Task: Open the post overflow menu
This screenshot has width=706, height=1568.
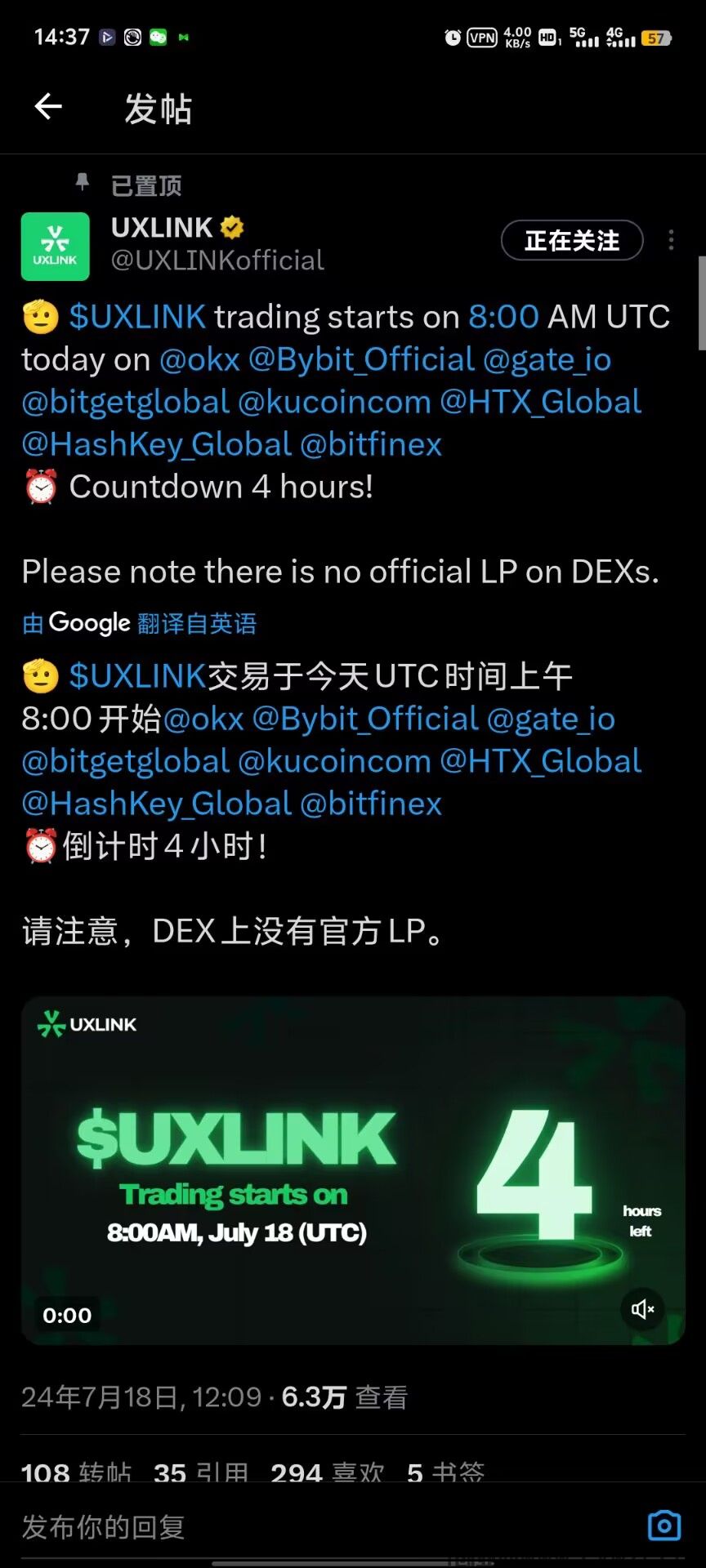Action: click(671, 240)
